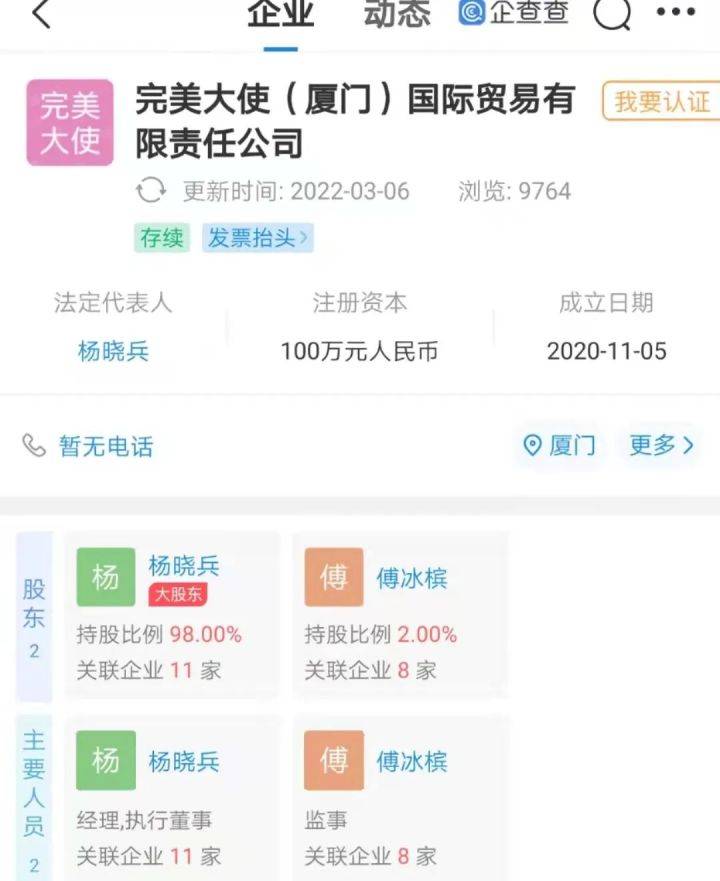Viewport: 720px width, 881px height.
Task: View 傅冰槟 the 监事 card
Action: pos(399,798)
